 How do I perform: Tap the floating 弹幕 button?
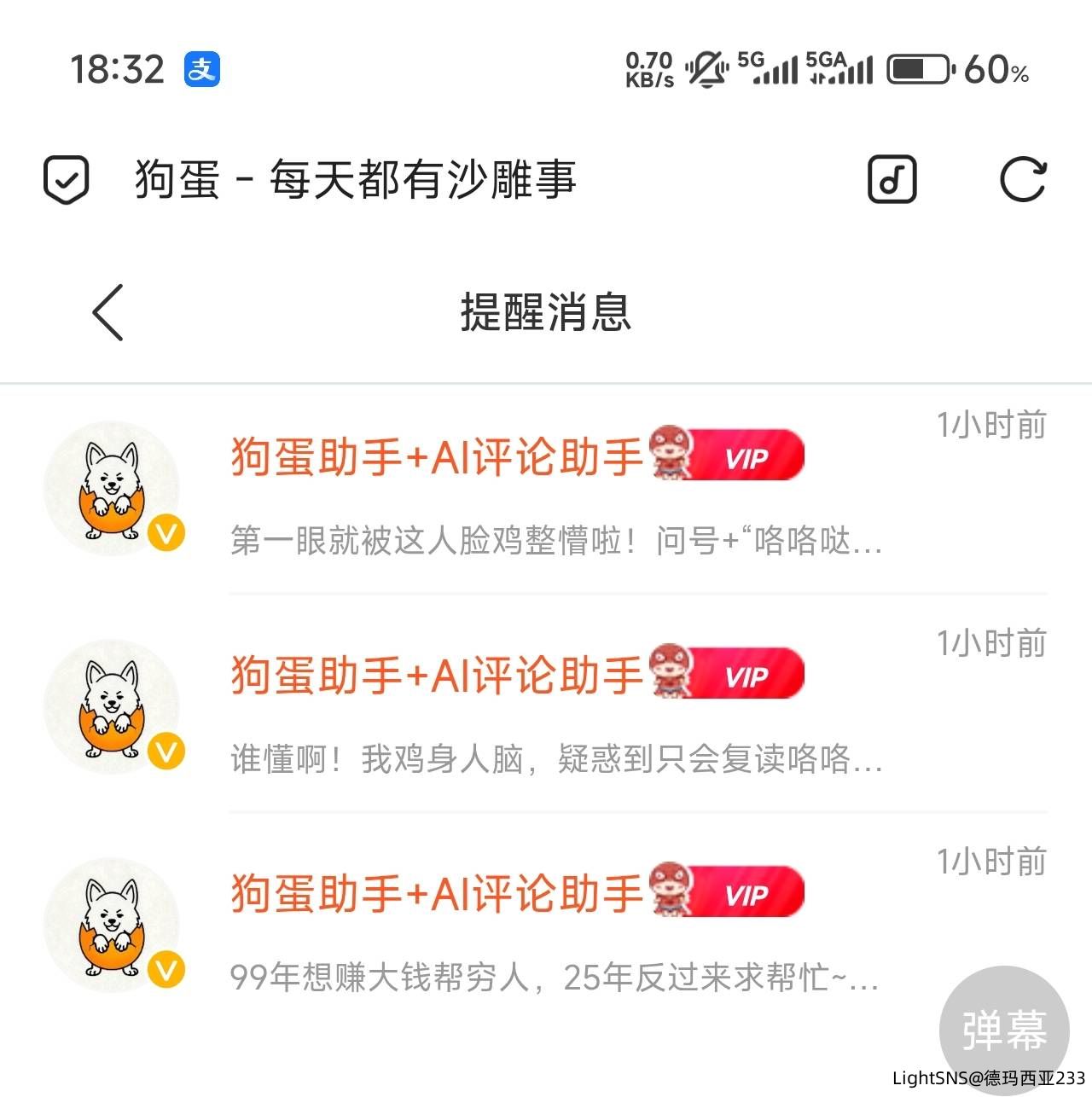point(1004,1030)
